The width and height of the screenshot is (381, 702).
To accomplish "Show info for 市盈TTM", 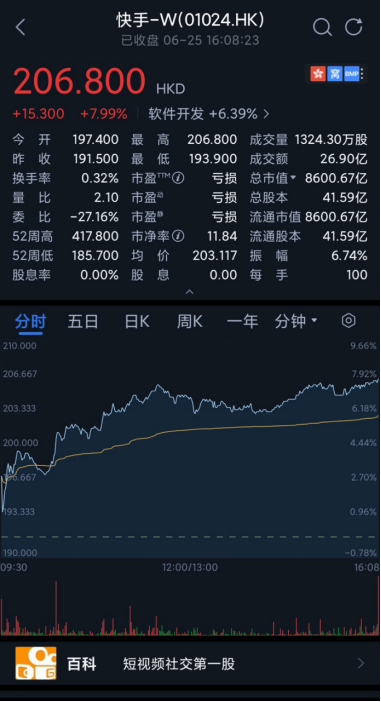I will 178,178.
